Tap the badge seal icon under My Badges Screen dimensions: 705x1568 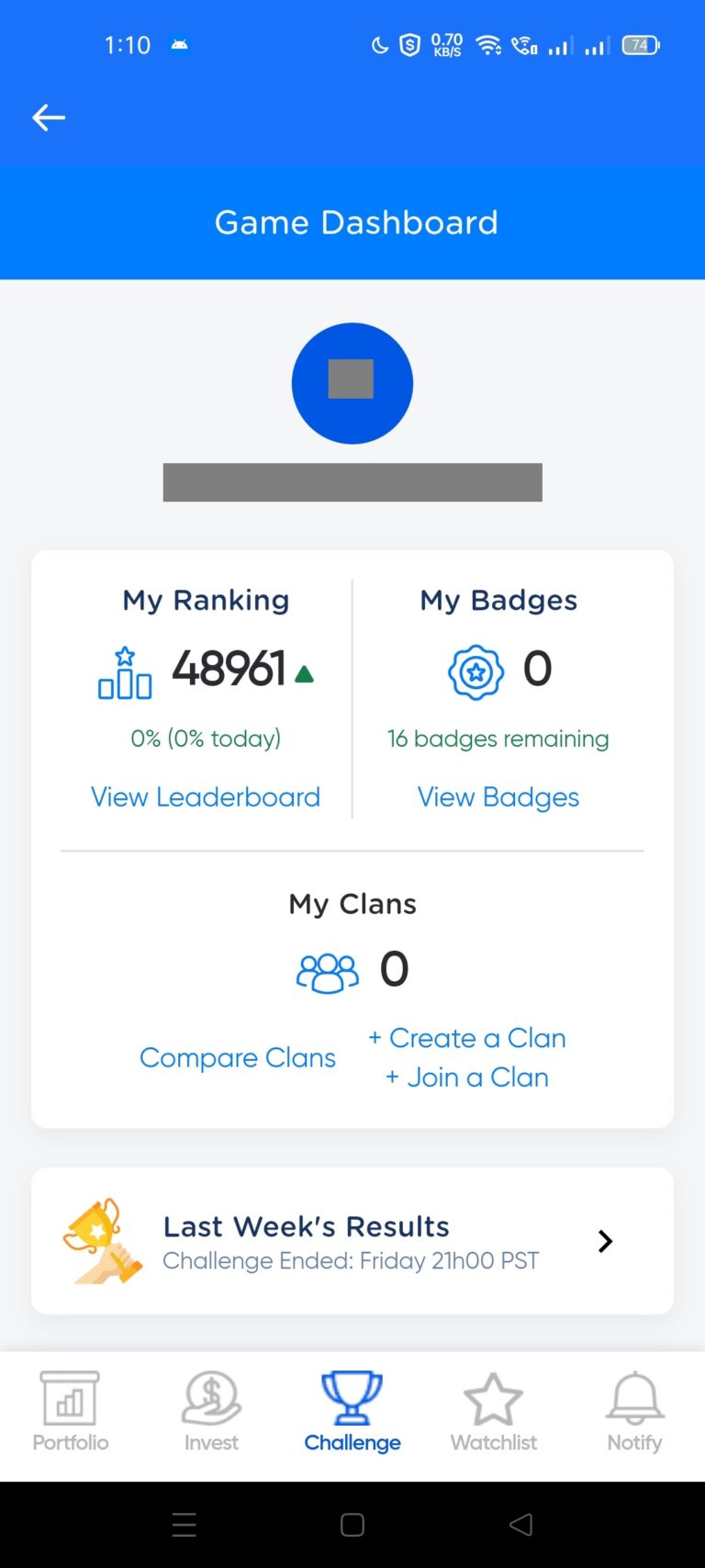(476, 671)
